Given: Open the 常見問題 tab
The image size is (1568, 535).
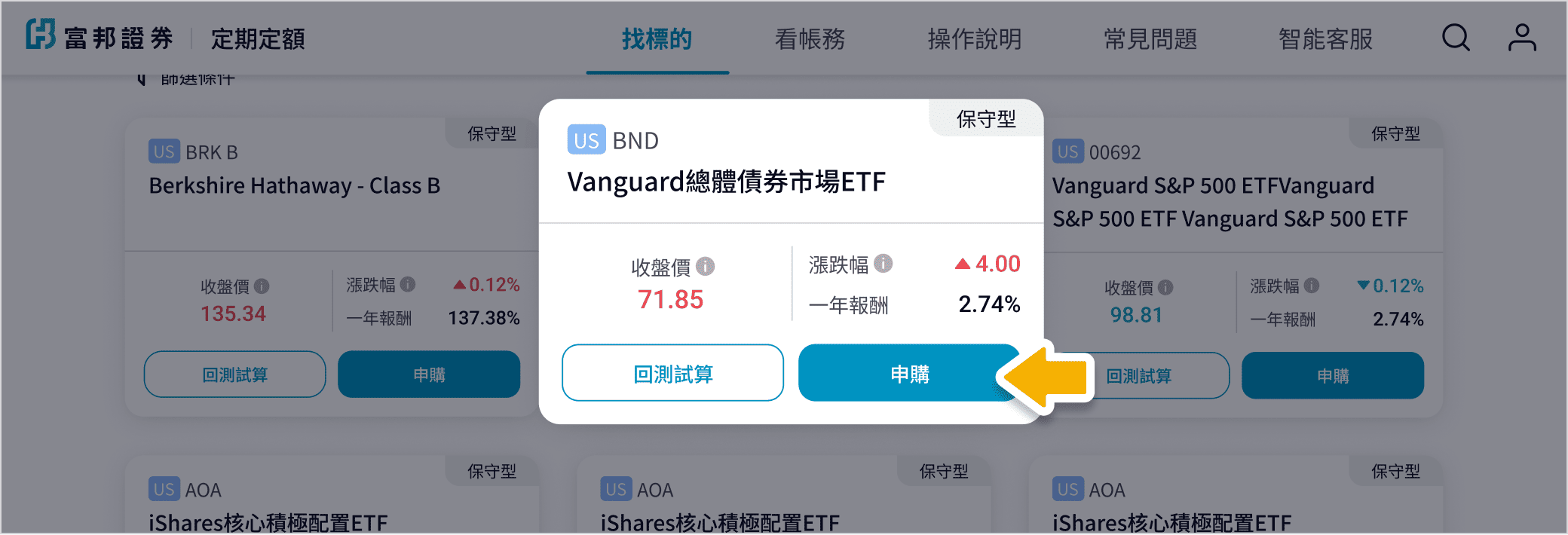Looking at the screenshot, I should point(1150,39).
